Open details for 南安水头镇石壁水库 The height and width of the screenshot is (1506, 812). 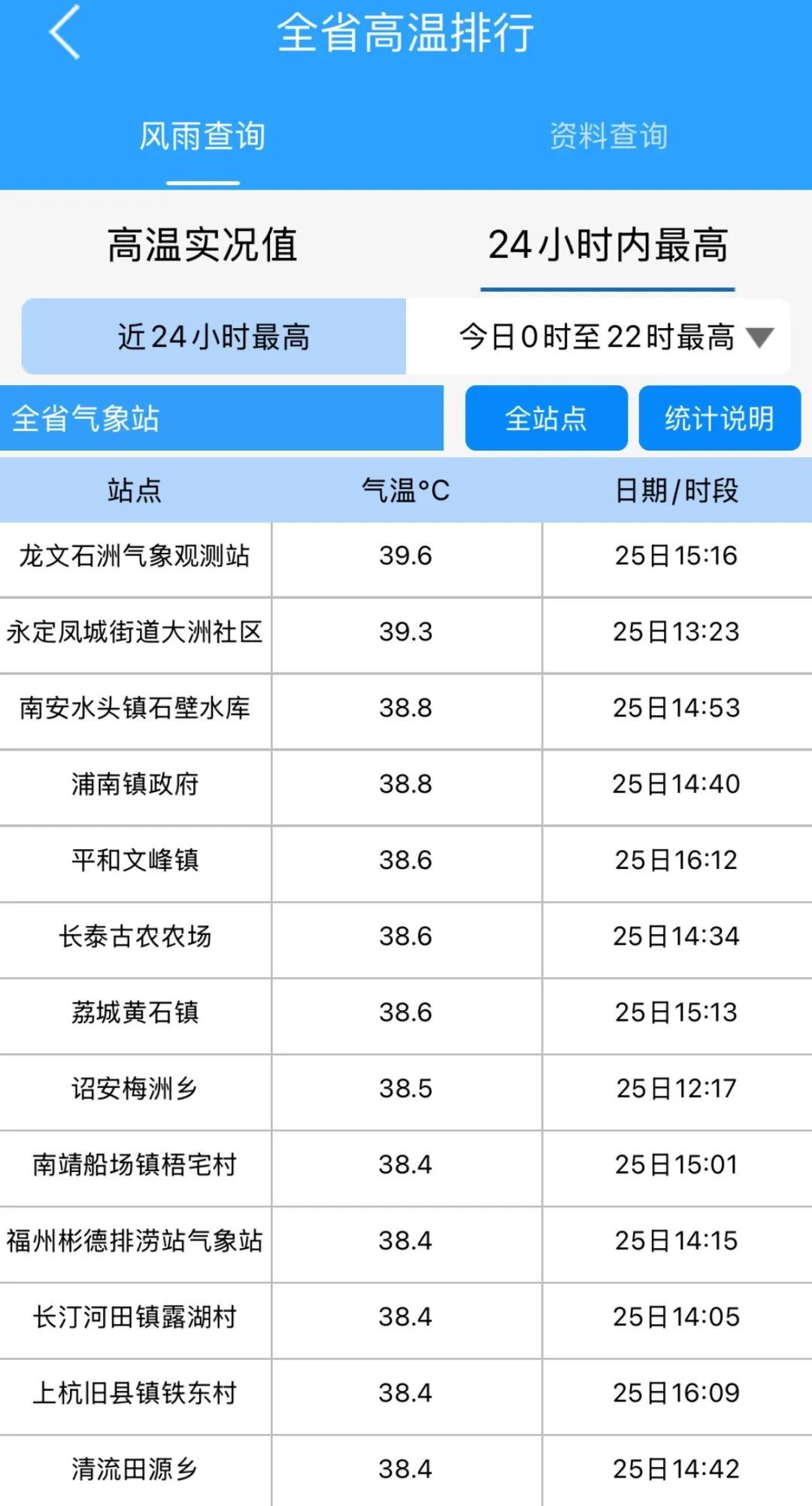135,709
